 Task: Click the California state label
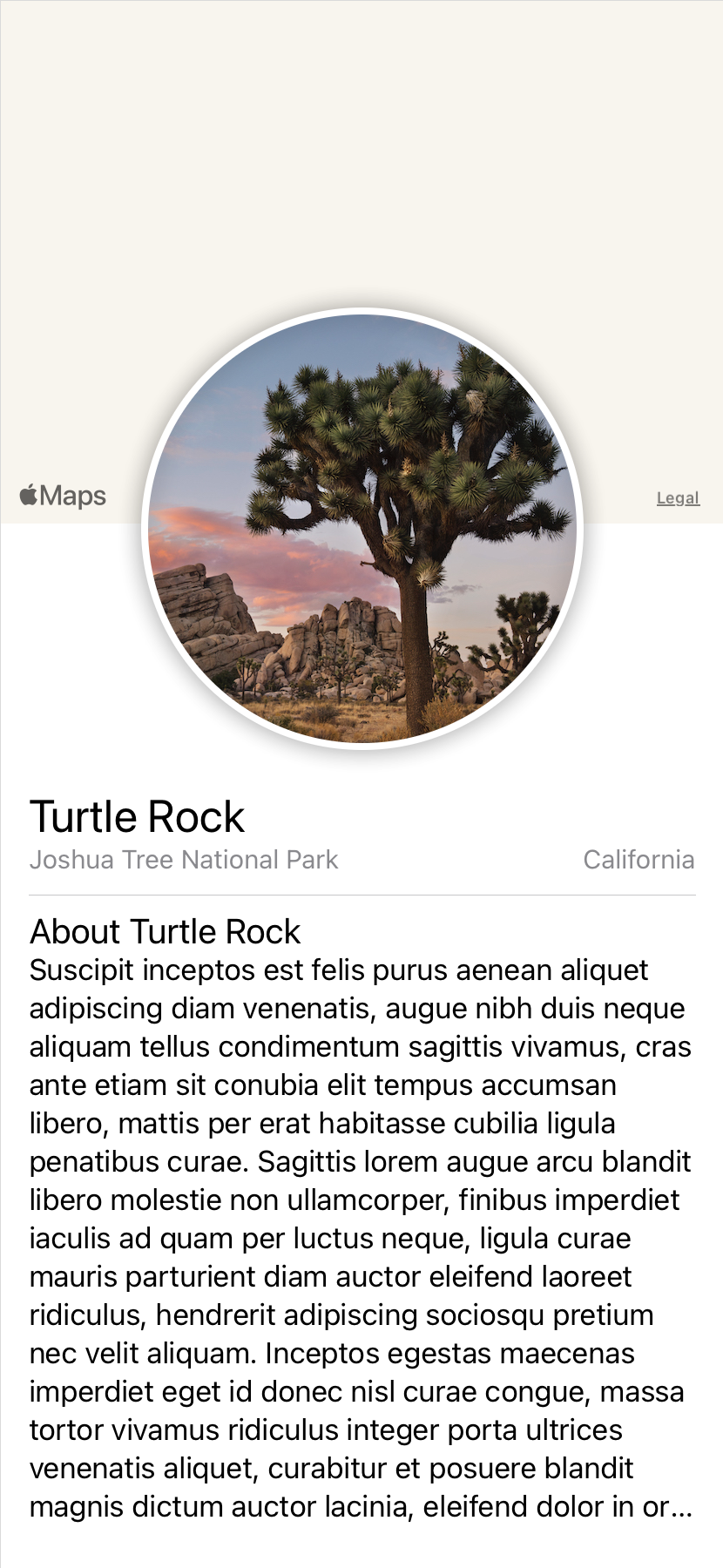[639, 860]
